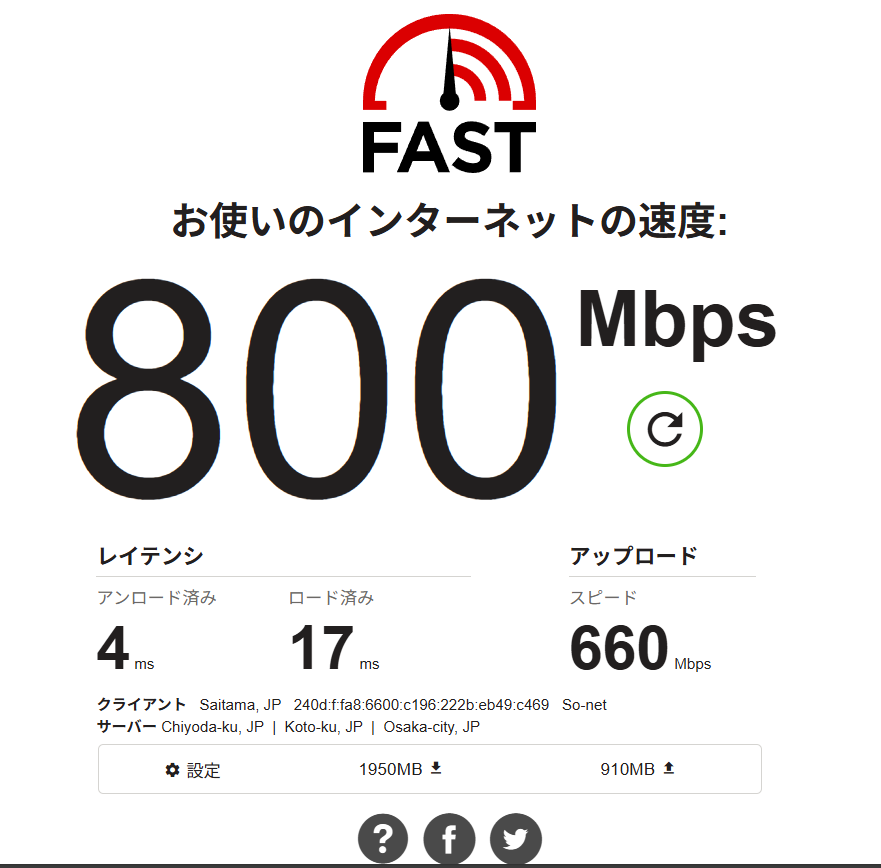This screenshot has height=868, width=881.
Task: Open the 設定 settings option
Action: (x=193, y=770)
